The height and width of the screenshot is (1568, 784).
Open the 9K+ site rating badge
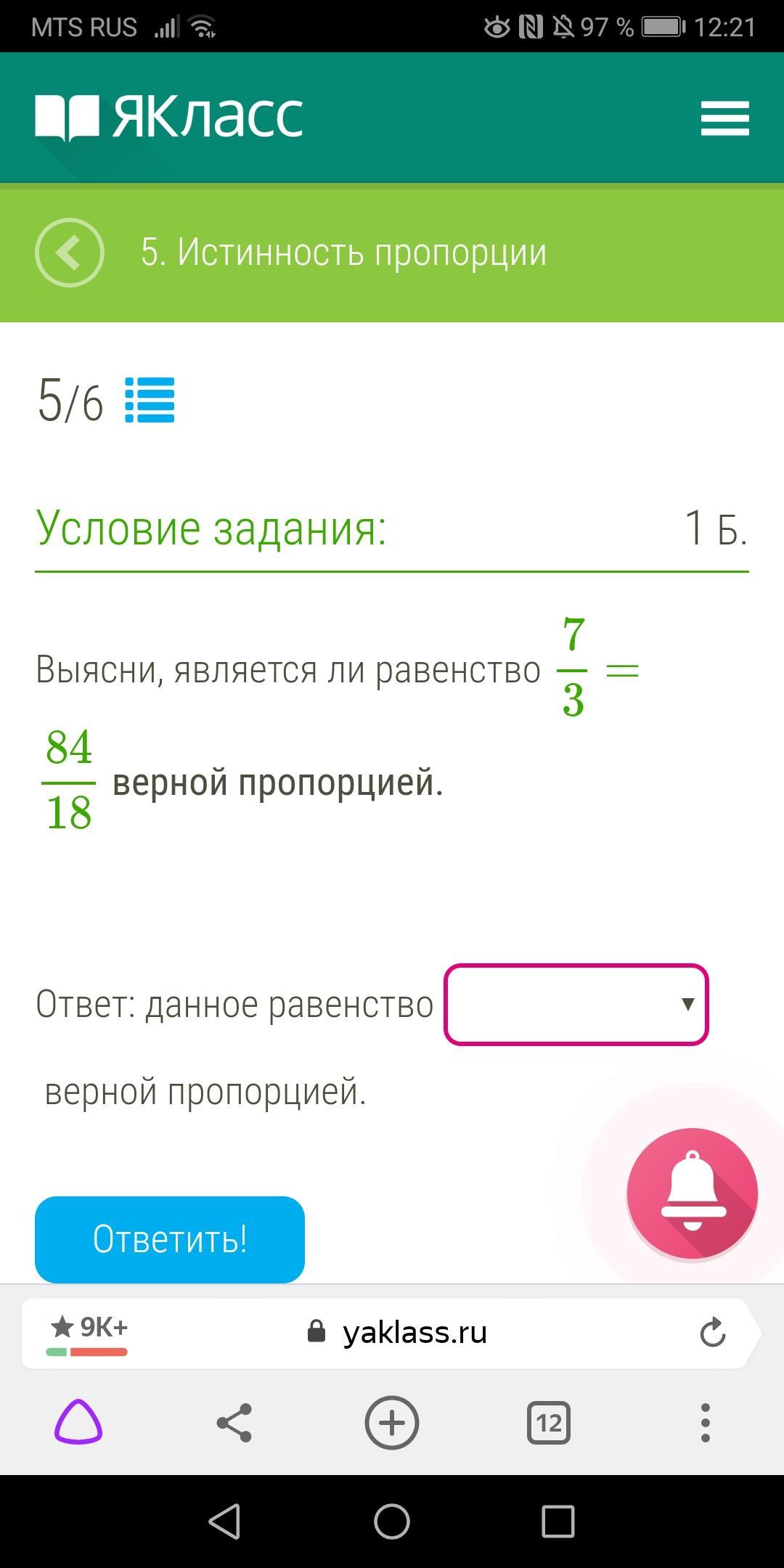[x=88, y=1332]
